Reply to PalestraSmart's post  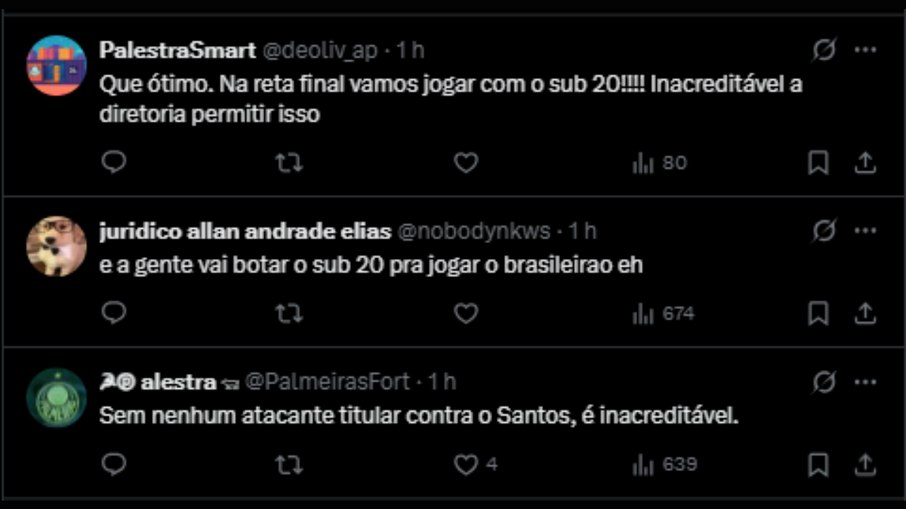coord(115,163)
